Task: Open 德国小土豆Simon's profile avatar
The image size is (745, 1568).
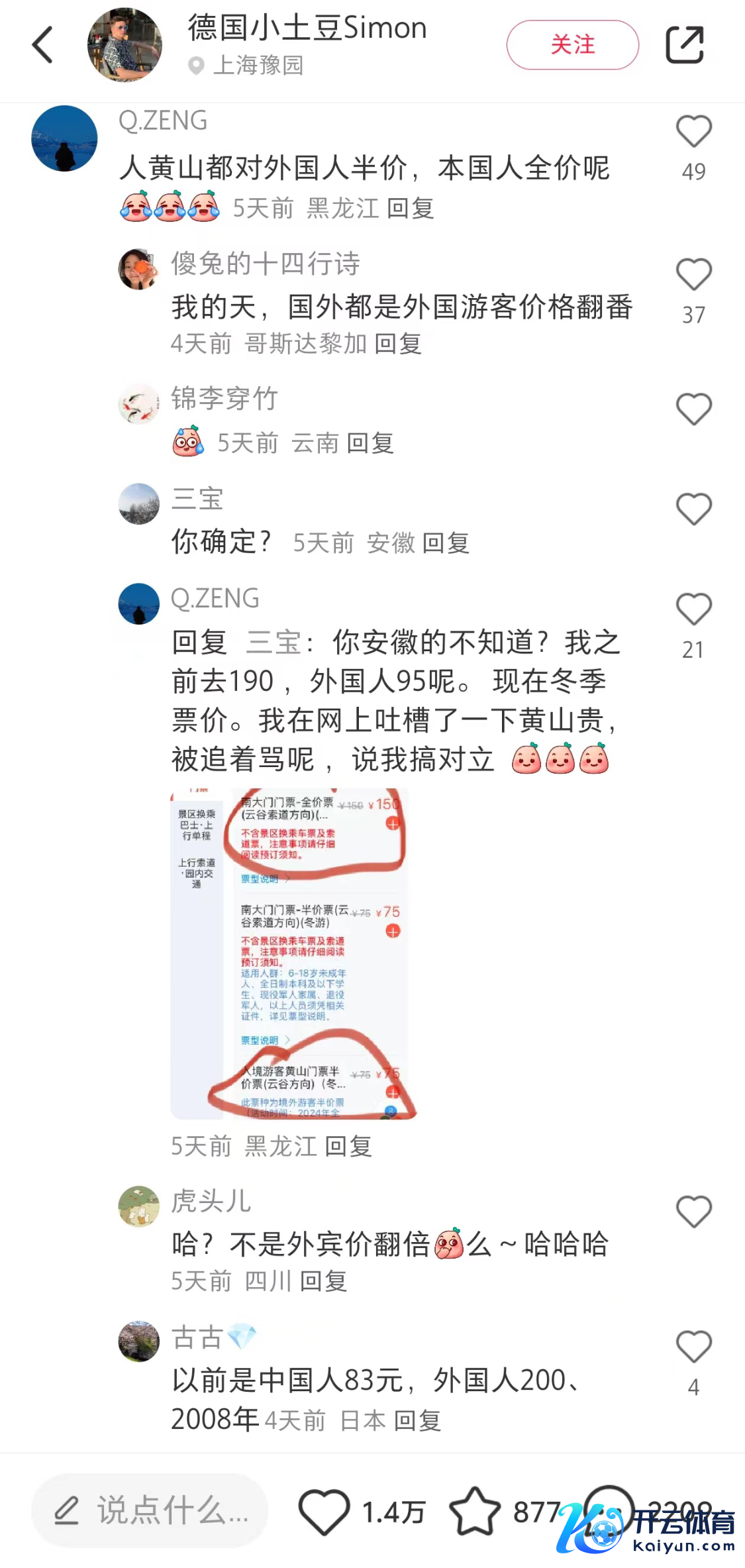Action: [124, 45]
